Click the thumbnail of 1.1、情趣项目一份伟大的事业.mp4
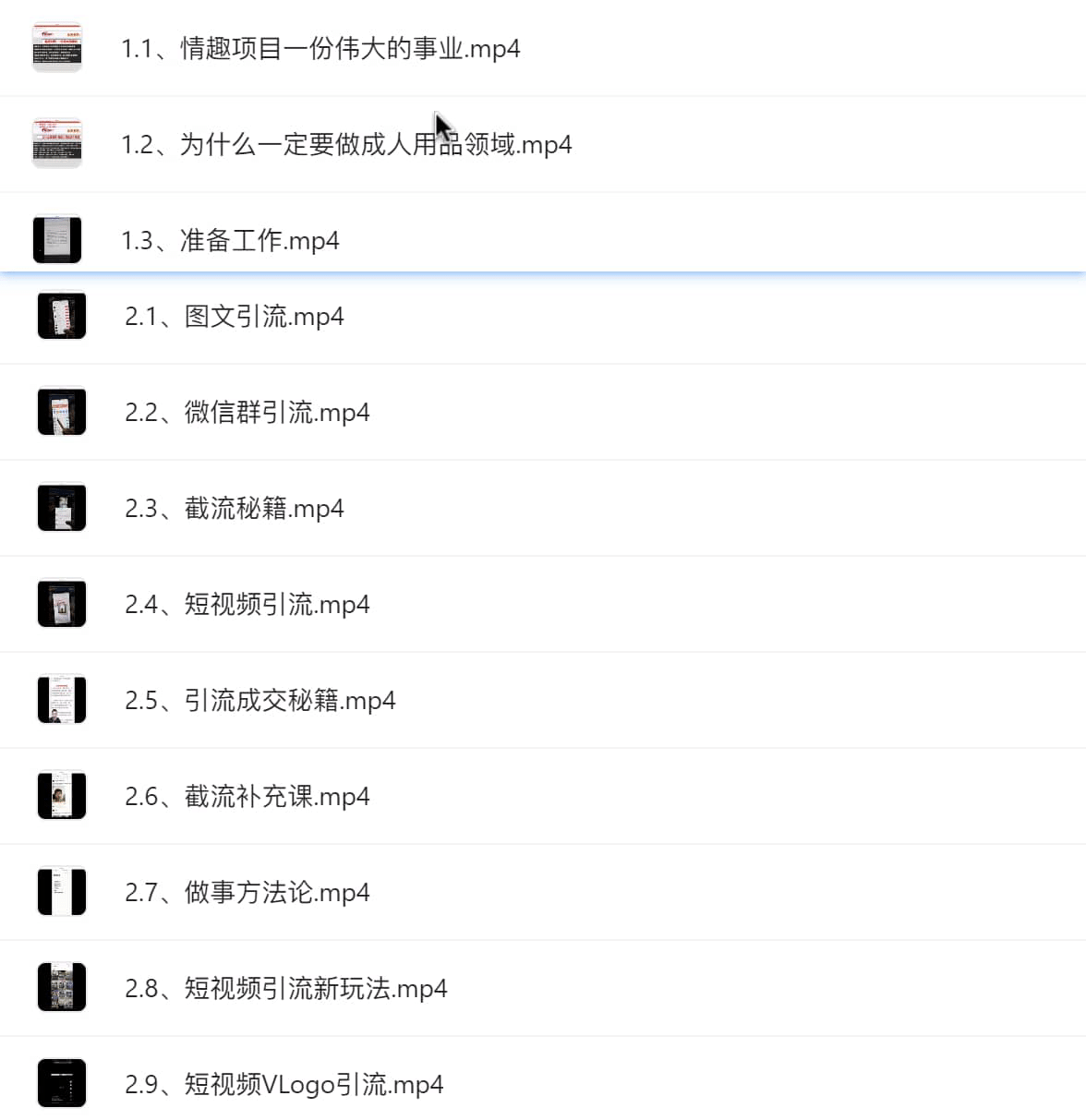Viewport: 1086px width, 1120px height. point(59,42)
